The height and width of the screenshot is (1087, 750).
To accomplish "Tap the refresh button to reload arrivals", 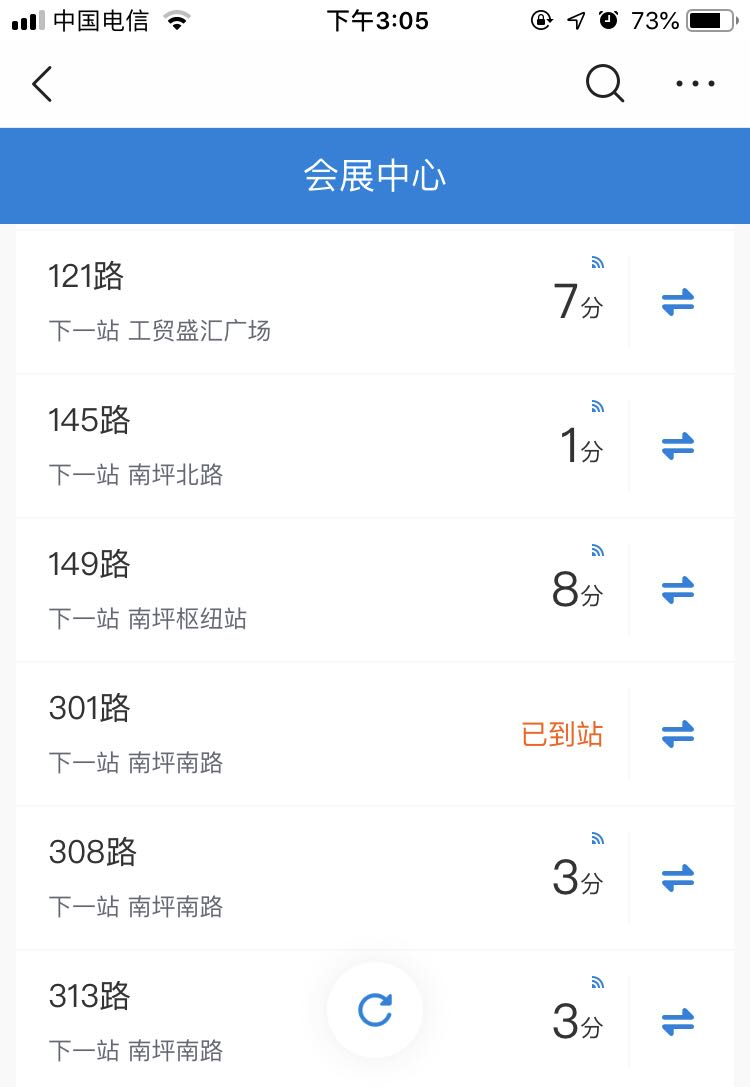I will (x=375, y=1010).
